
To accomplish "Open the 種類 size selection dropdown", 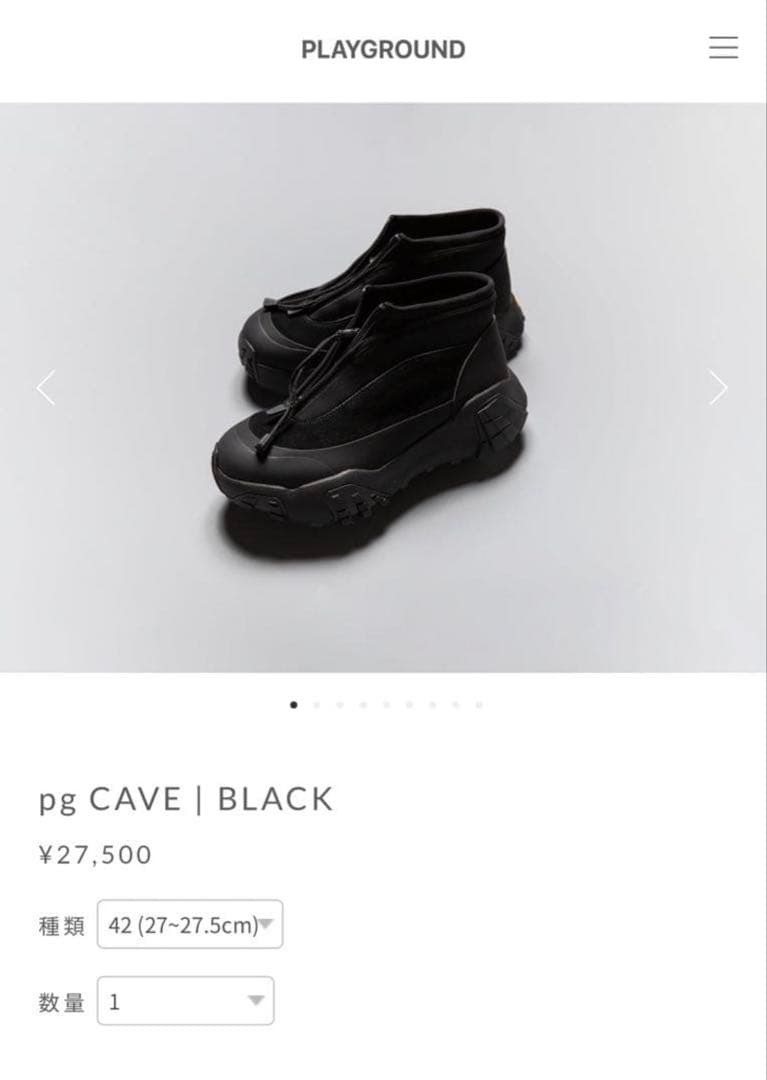I will pos(189,925).
